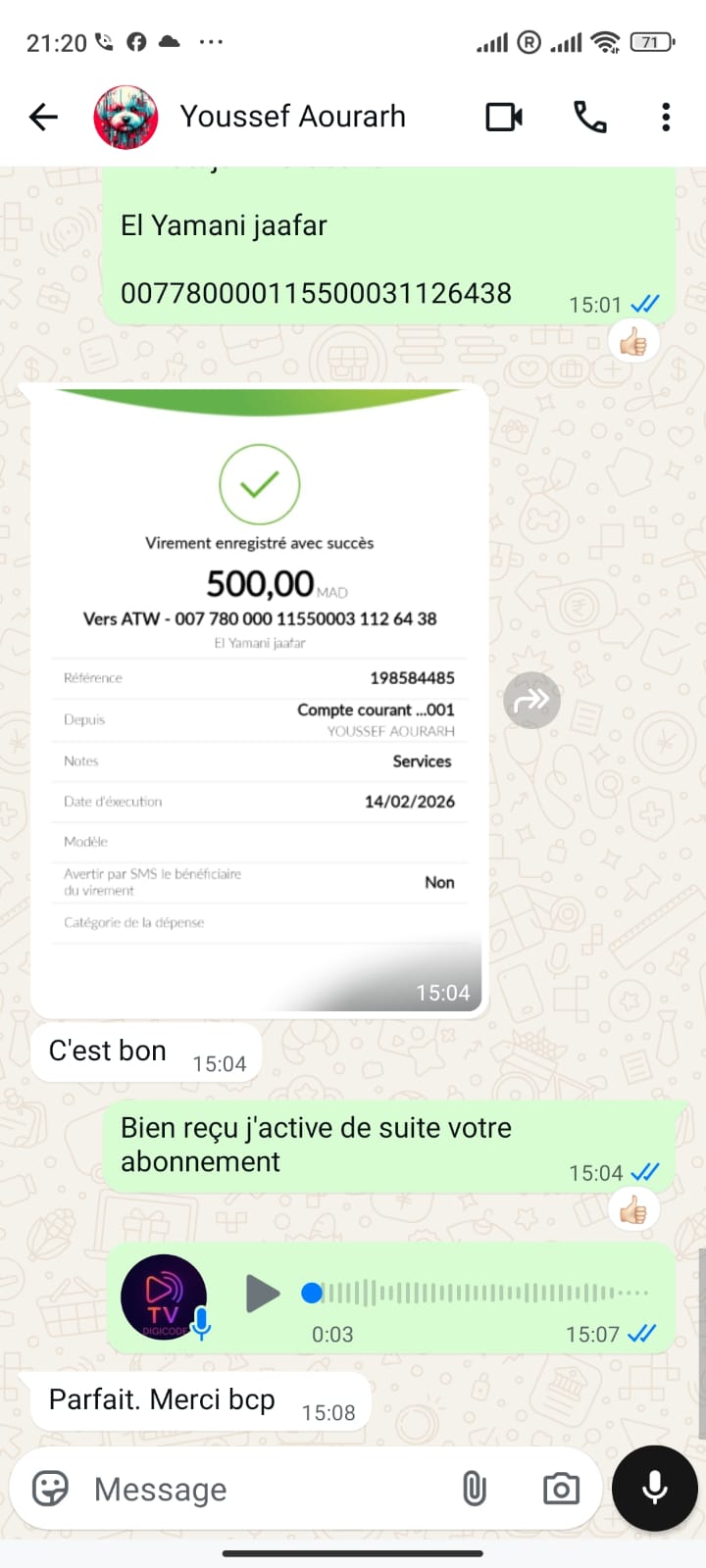Viewport: 706px width, 1568px height.
Task: Go back using the back arrow
Action: (42, 117)
